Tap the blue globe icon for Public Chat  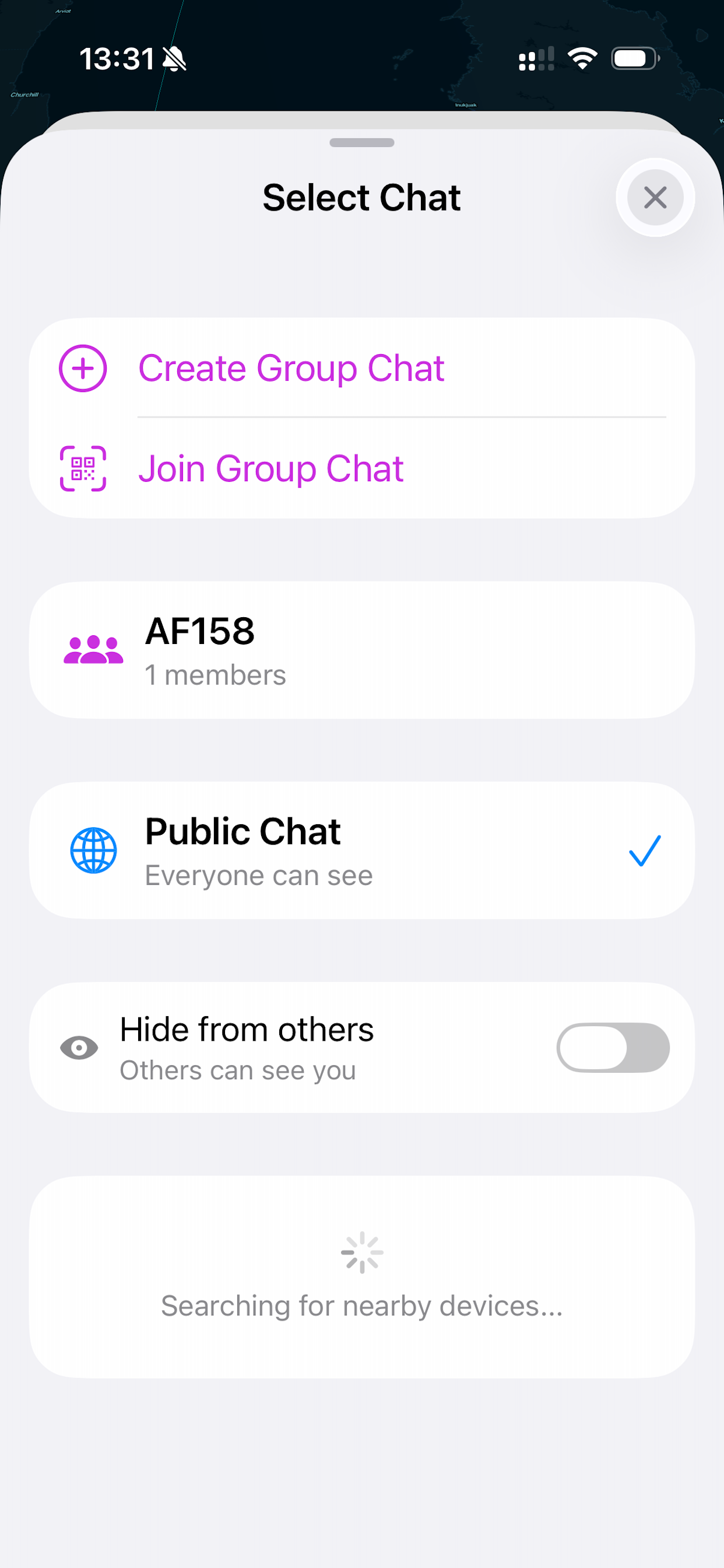93,850
